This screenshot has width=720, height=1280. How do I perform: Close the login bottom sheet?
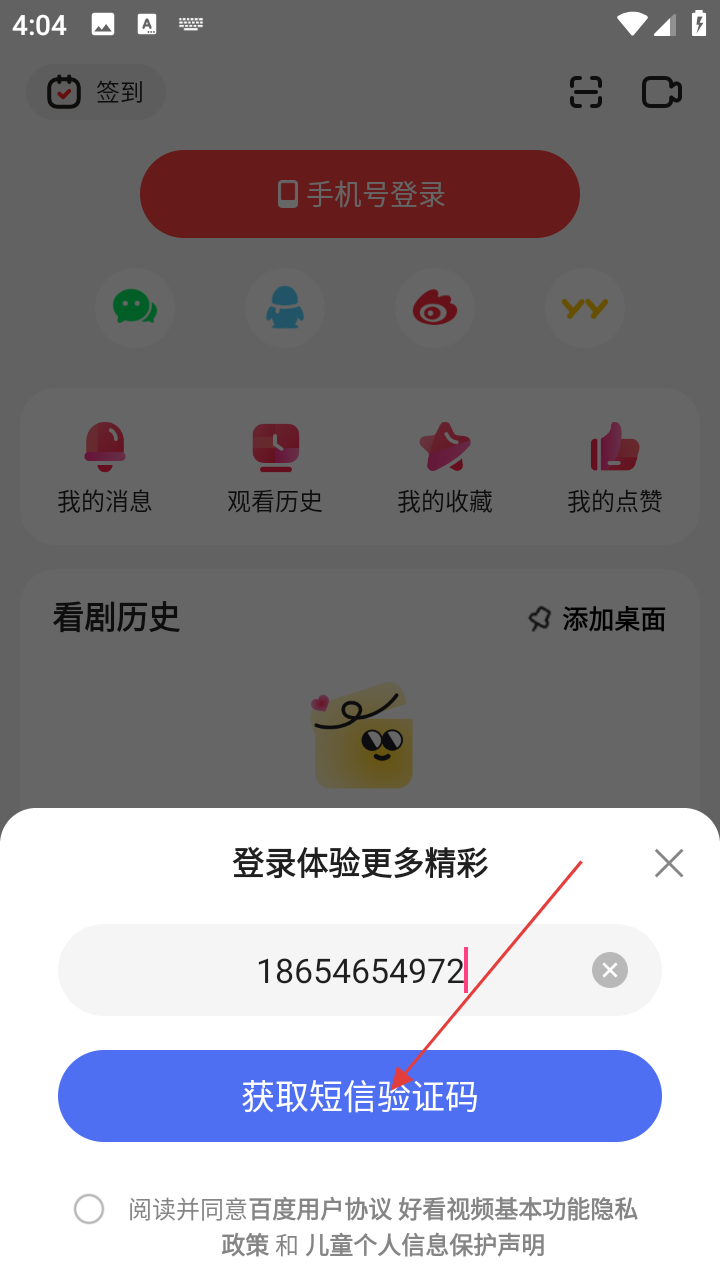[x=668, y=863]
